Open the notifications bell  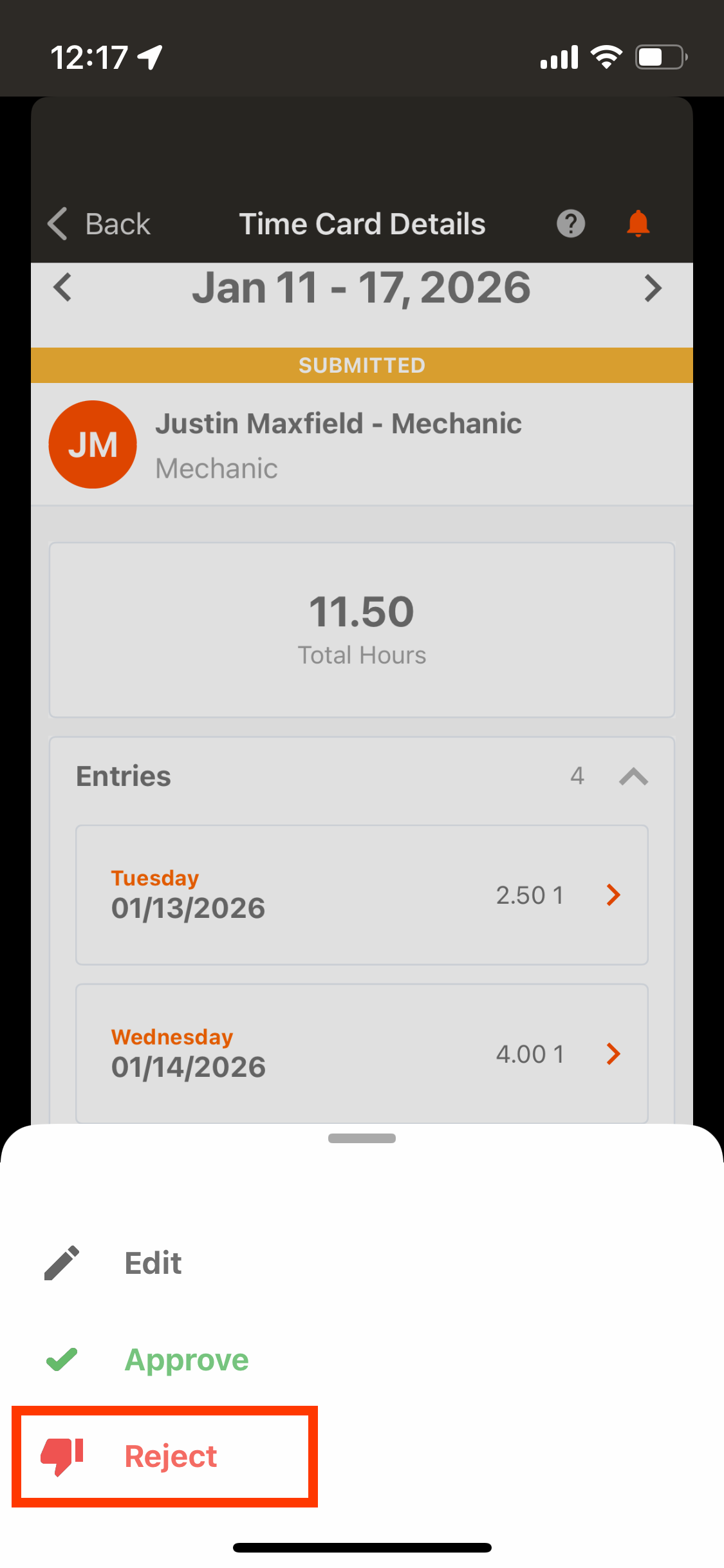tap(638, 224)
